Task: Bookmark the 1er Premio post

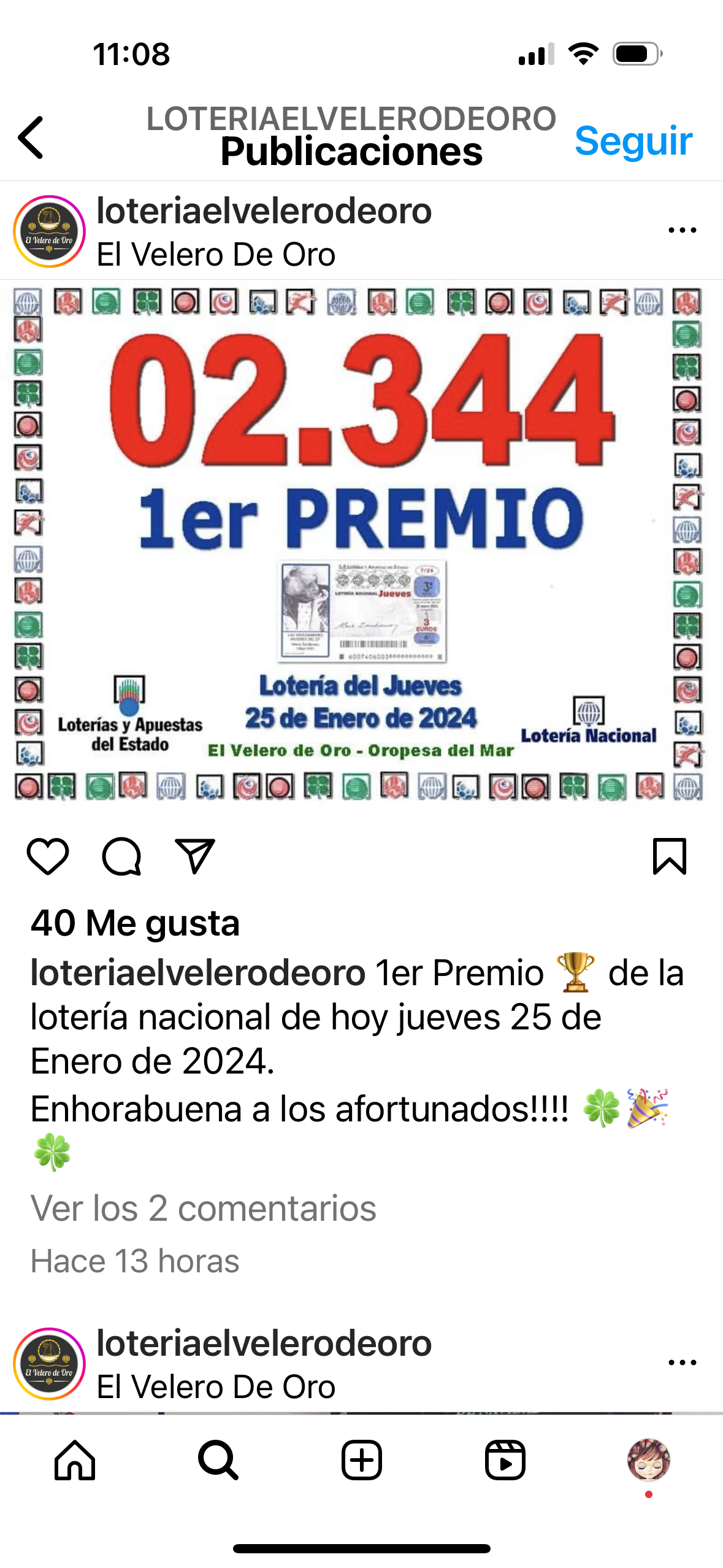Action: (669, 856)
